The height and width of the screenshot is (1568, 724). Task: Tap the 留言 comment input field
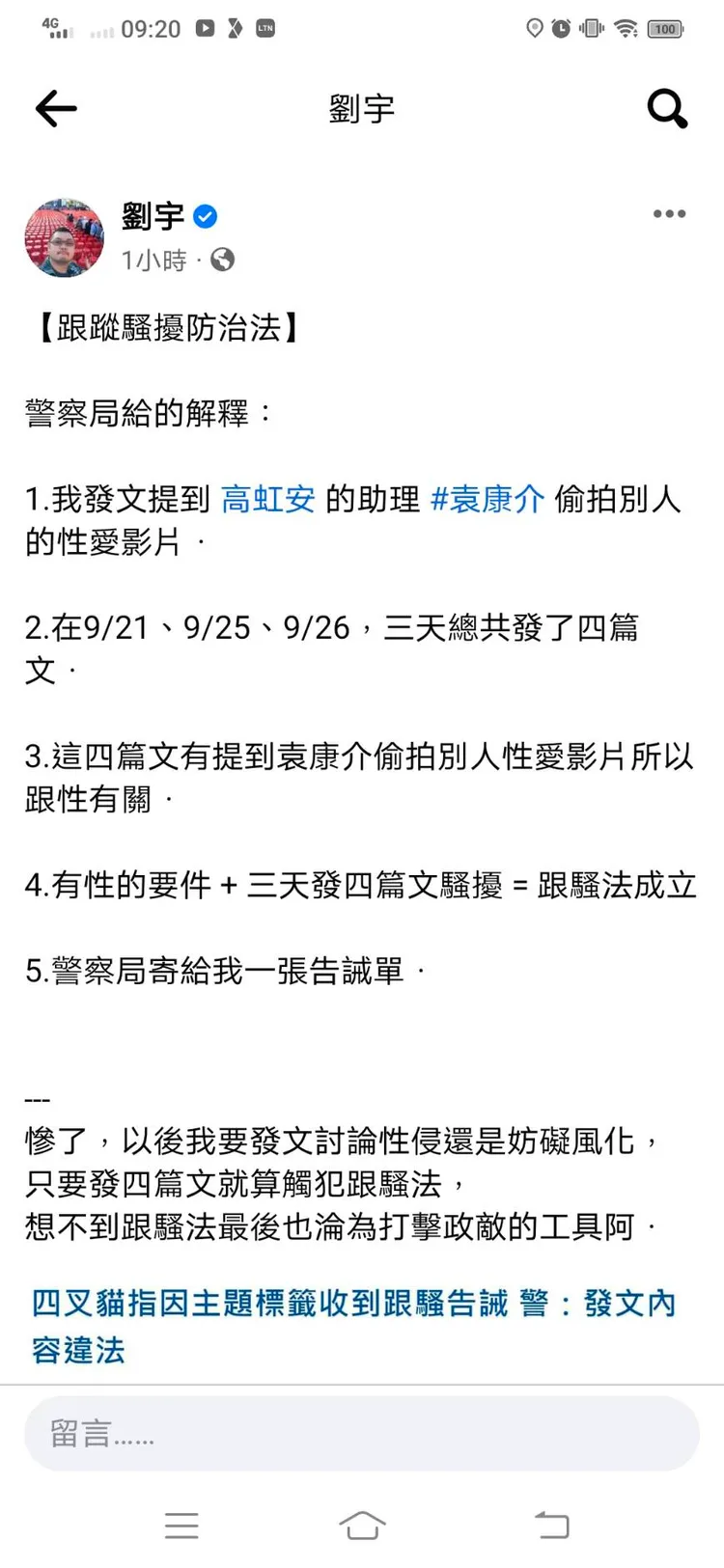[362, 1435]
